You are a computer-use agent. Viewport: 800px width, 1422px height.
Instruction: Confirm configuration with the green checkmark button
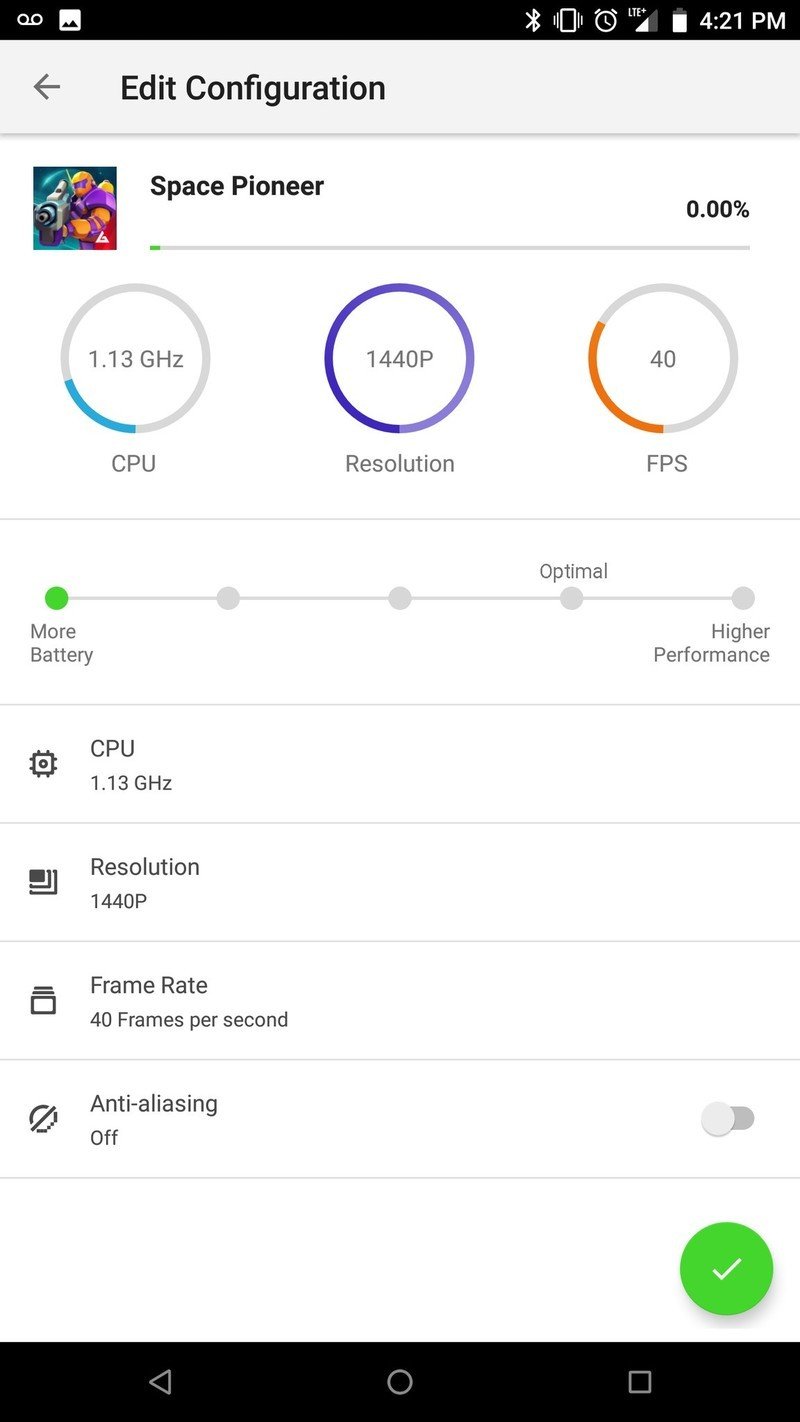tap(726, 1268)
